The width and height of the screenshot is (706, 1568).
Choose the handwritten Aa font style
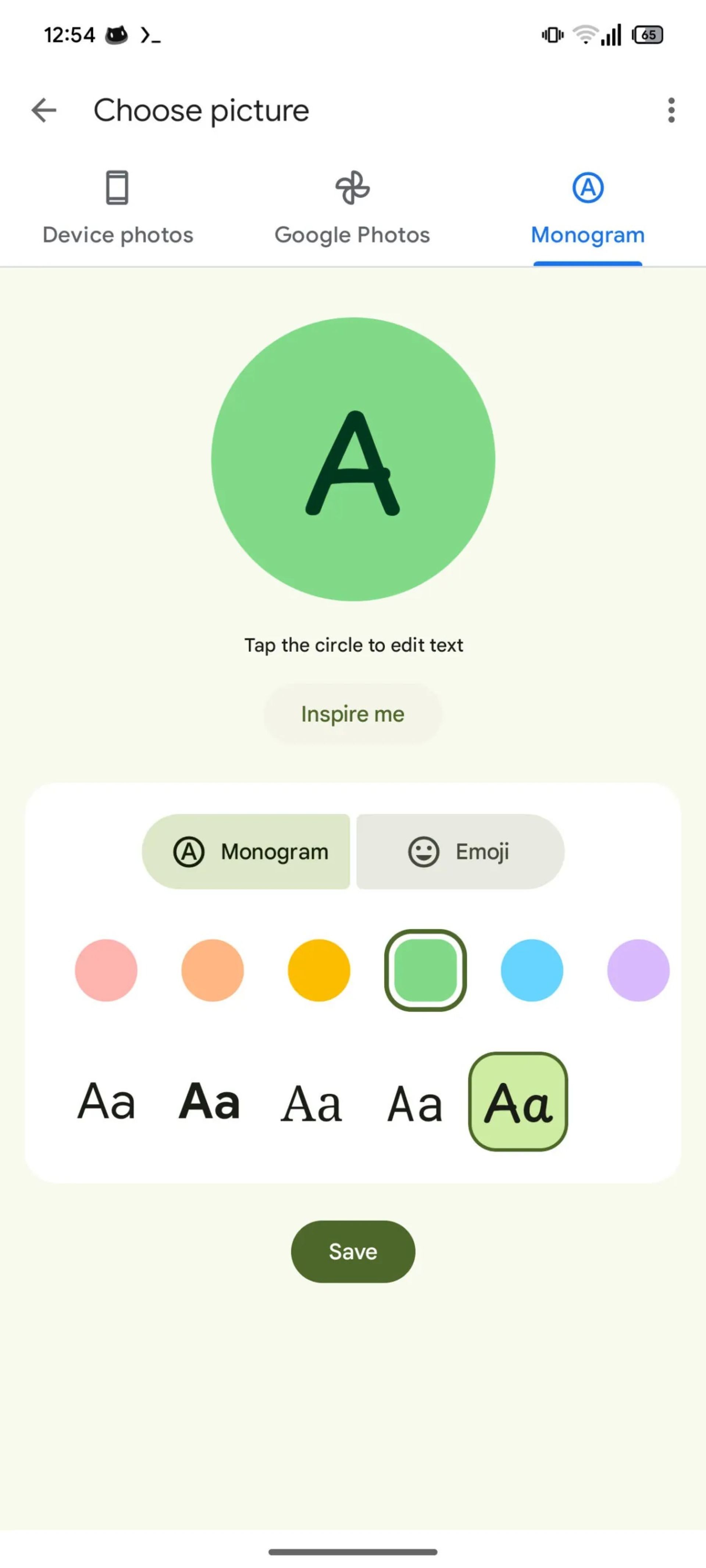pyautogui.click(x=518, y=1101)
